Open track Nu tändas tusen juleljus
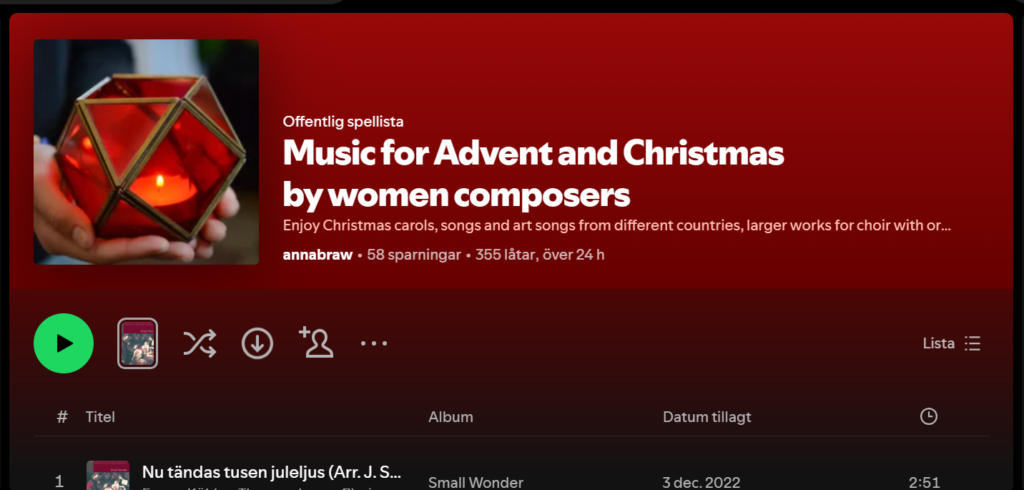The height and width of the screenshot is (490, 1024). [x=273, y=472]
